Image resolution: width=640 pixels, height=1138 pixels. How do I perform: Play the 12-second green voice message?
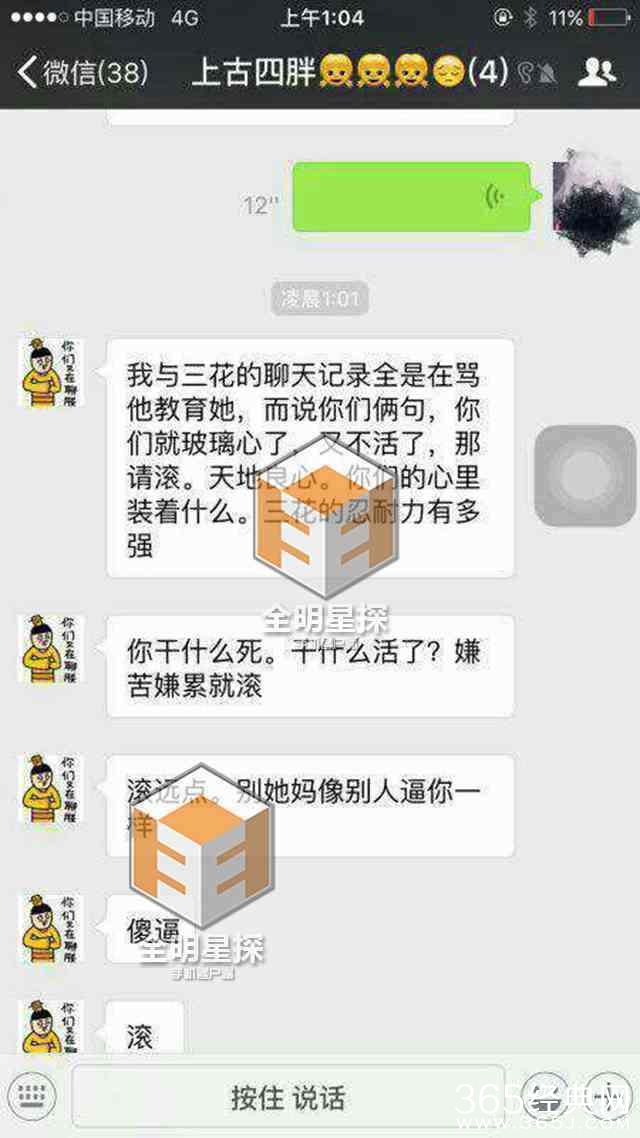(x=410, y=197)
